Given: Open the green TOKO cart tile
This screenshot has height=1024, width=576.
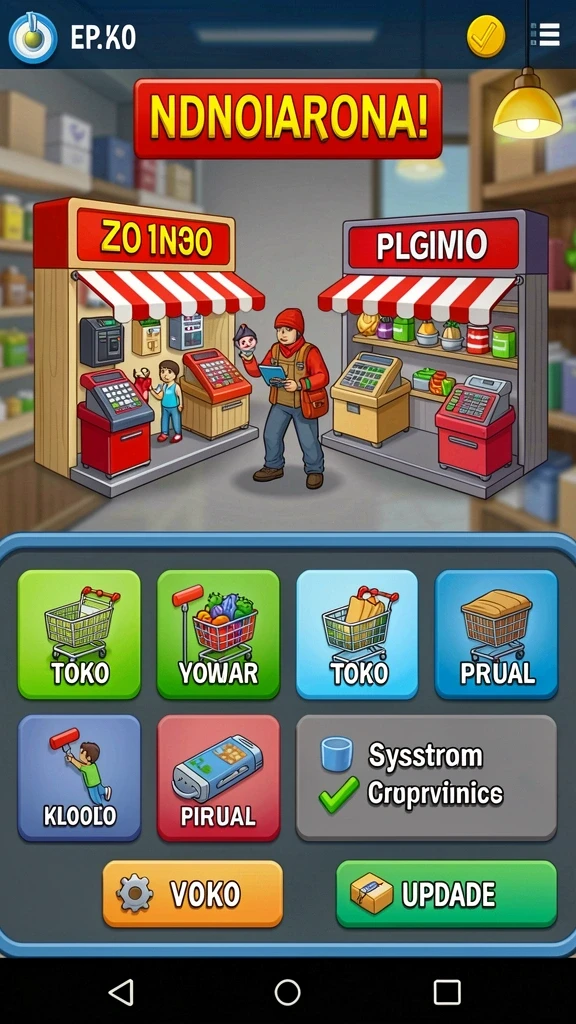Looking at the screenshot, I should pos(79,634).
